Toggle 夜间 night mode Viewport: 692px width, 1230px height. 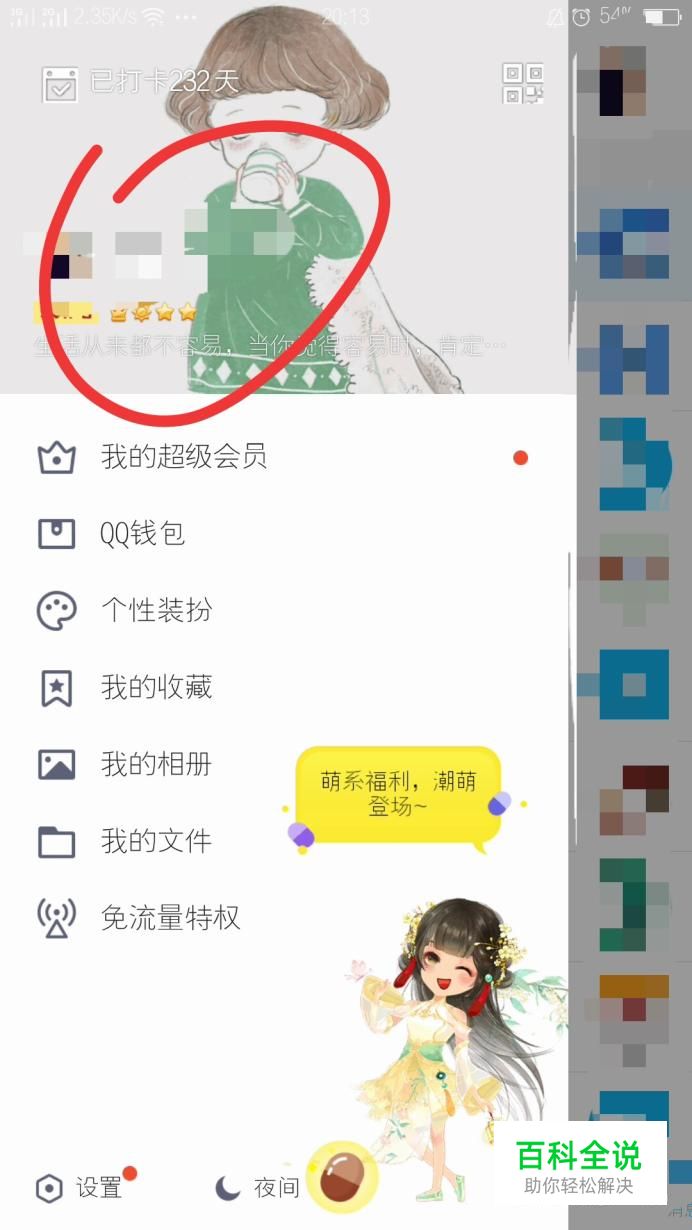click(x=257, y=1187)
